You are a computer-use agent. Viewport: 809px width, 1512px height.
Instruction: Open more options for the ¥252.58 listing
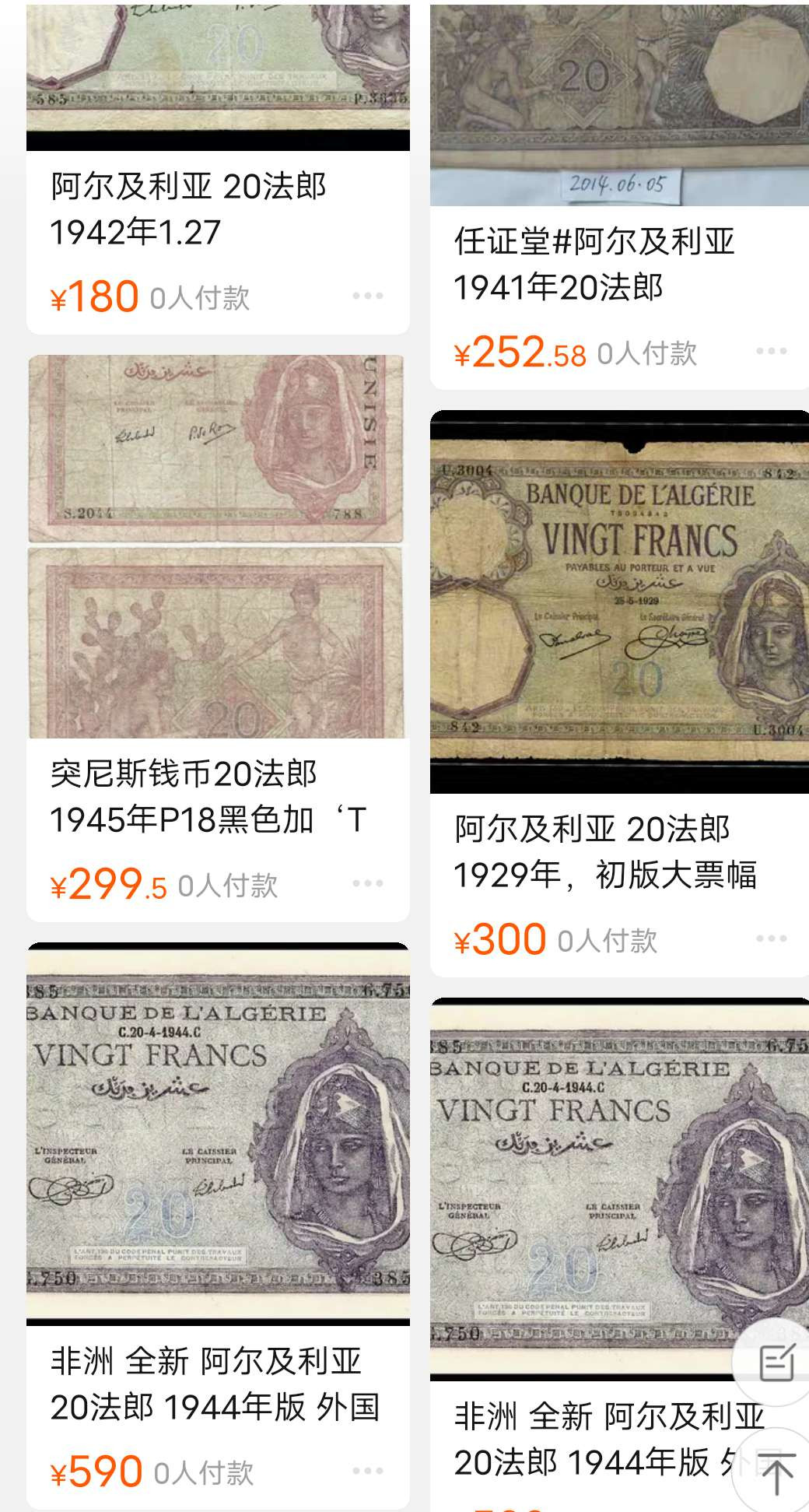[x=771, y=352]
